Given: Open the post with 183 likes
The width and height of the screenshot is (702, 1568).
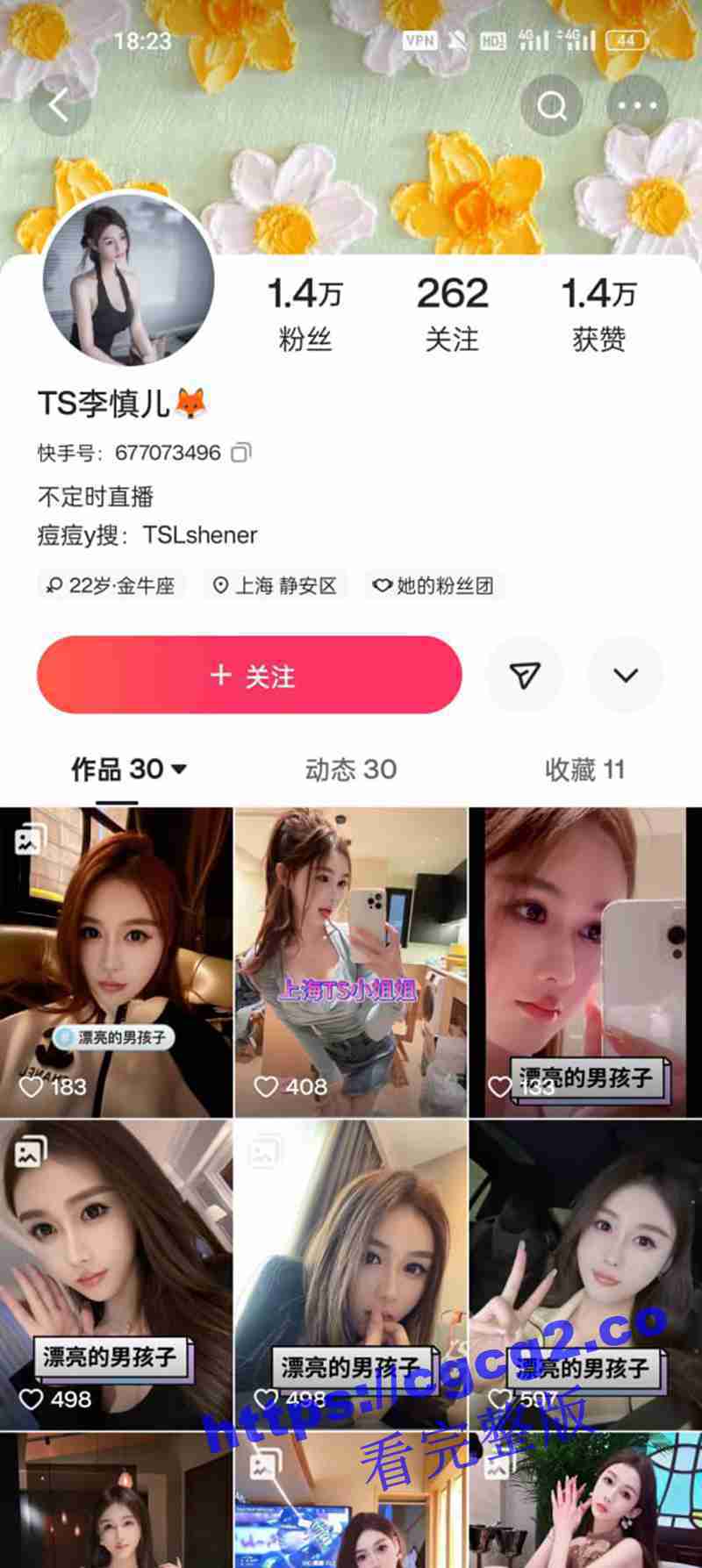Looking at the screenshot, I should click(117, 962).
